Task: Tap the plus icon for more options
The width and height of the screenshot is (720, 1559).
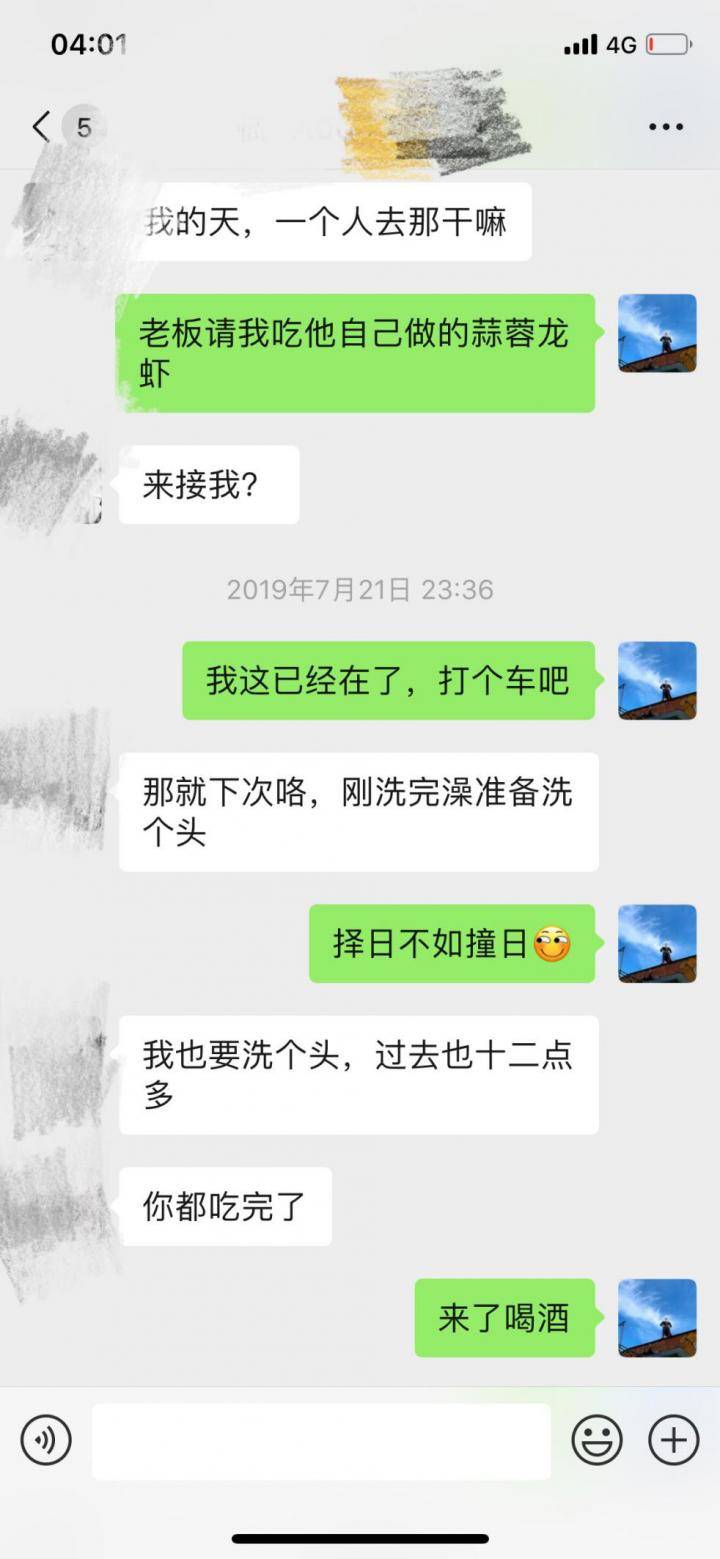Action: point(672,1441)
